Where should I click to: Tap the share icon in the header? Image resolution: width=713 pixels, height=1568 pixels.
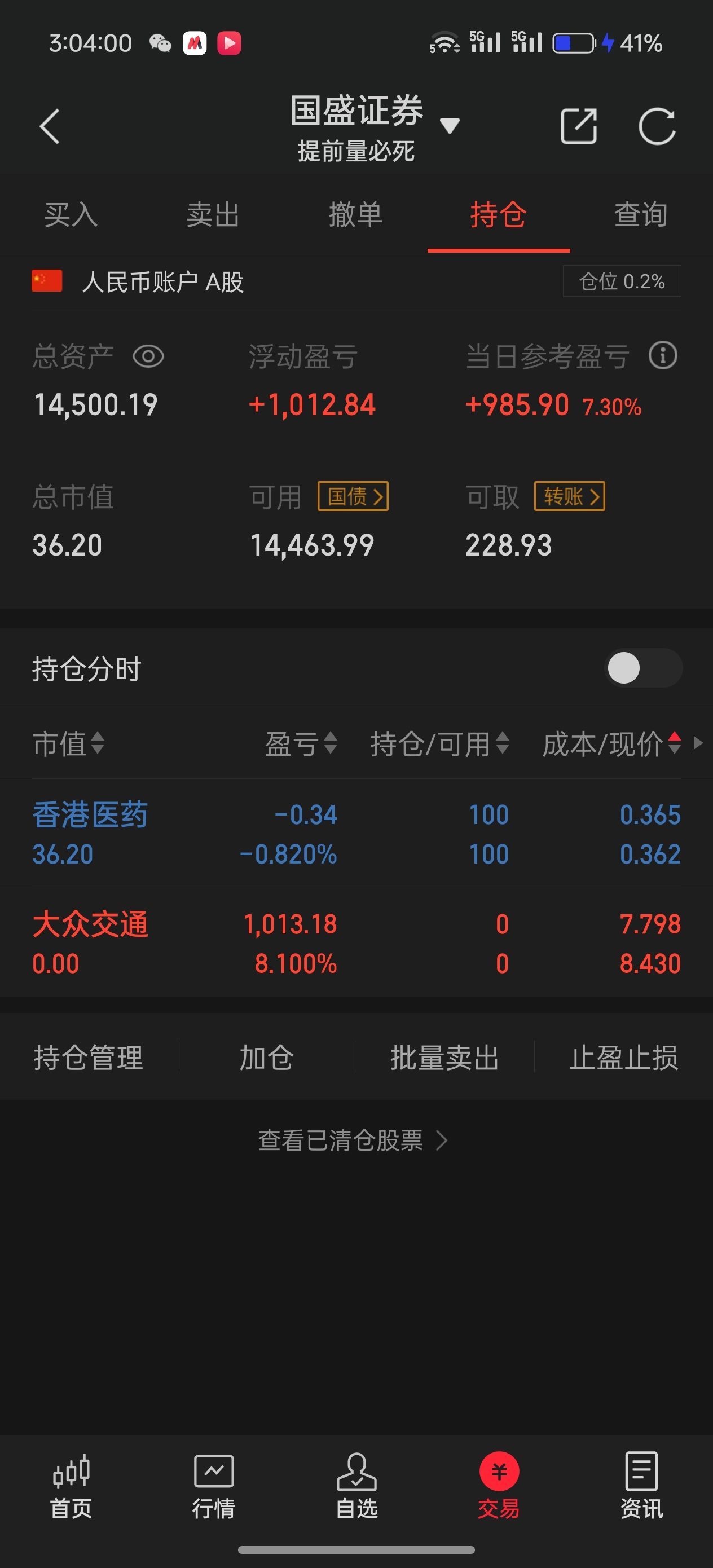(x=578, y=126)
